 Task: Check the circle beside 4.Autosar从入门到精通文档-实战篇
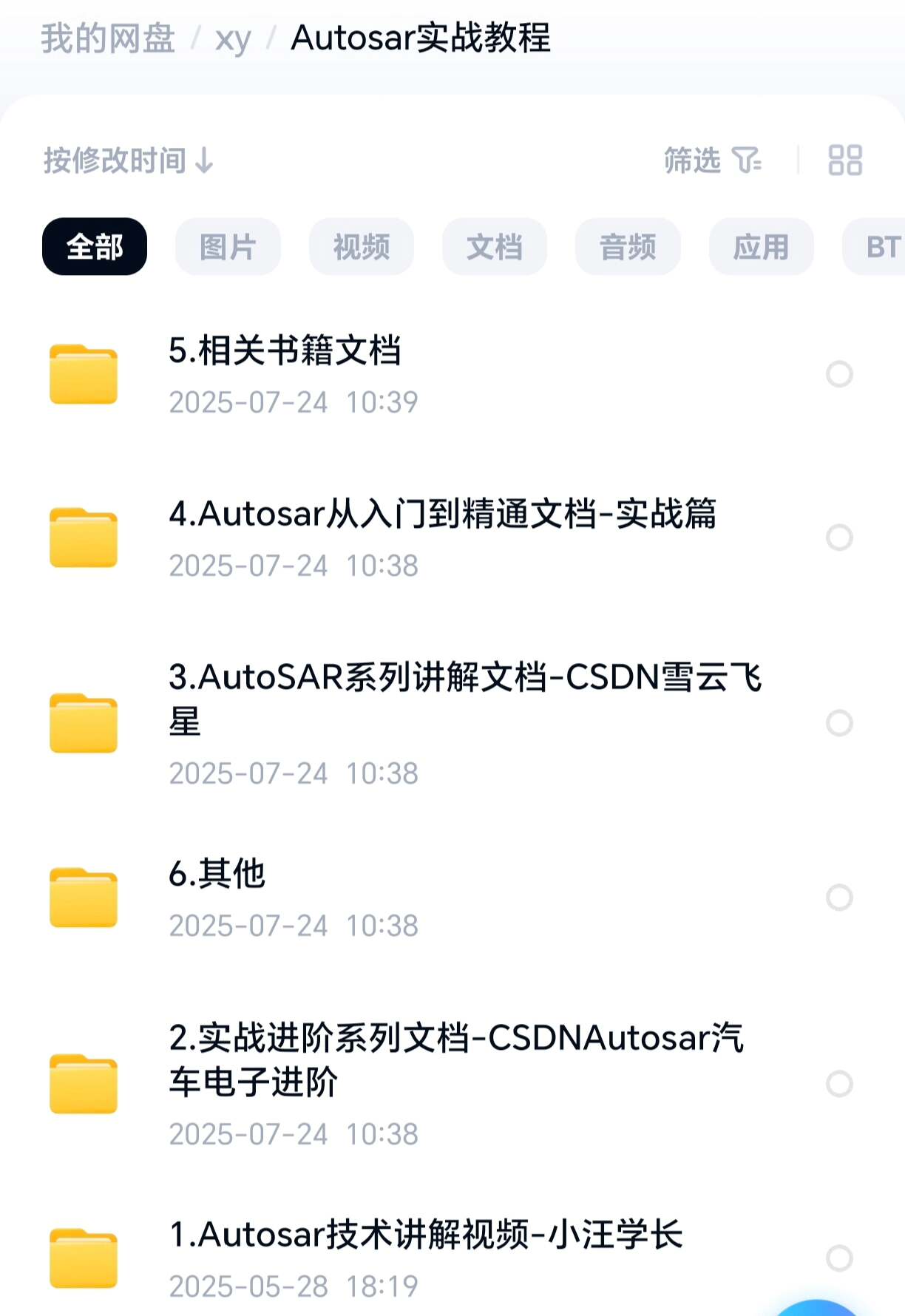(839, 537)
